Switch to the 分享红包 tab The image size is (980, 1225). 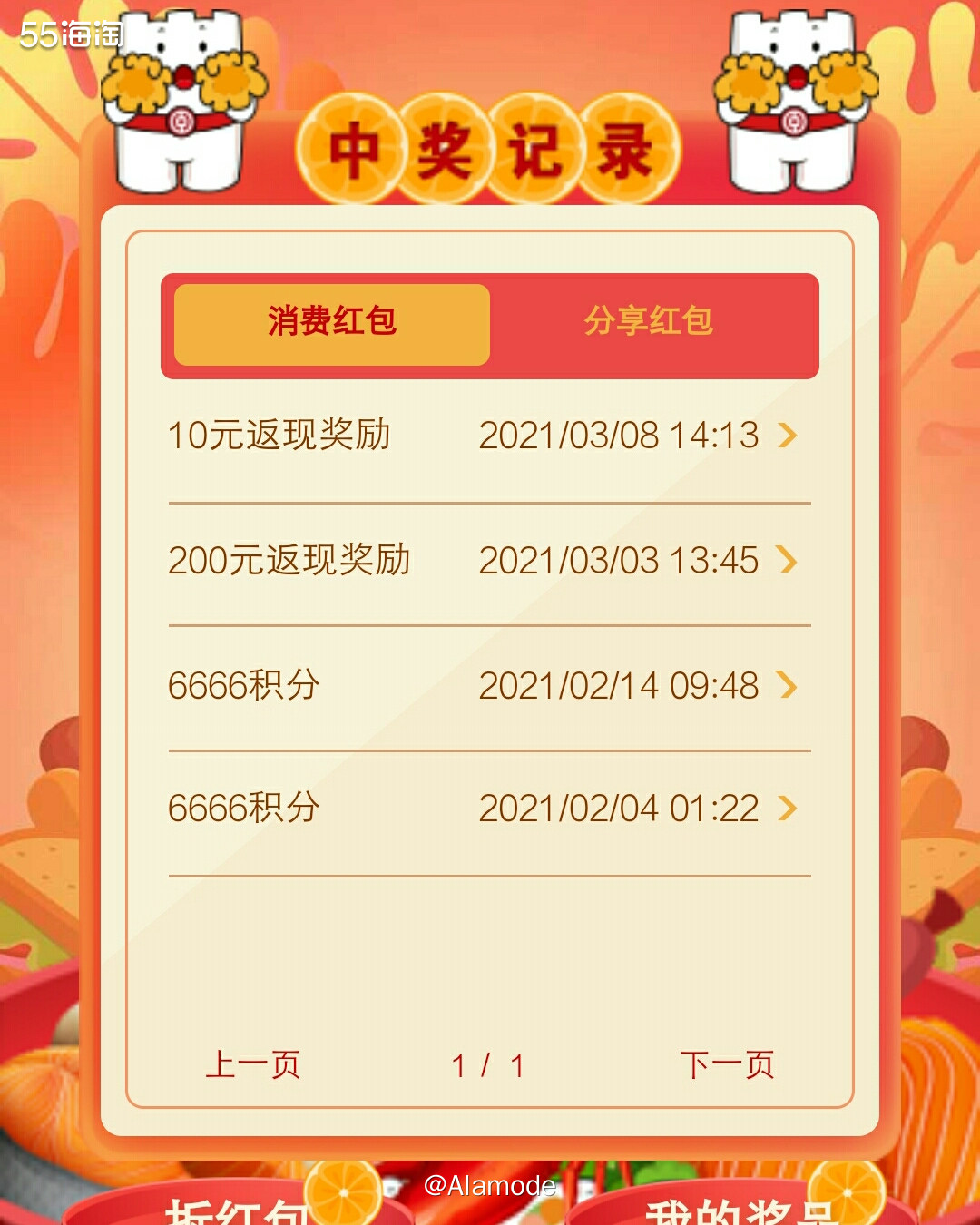[652, 323]
